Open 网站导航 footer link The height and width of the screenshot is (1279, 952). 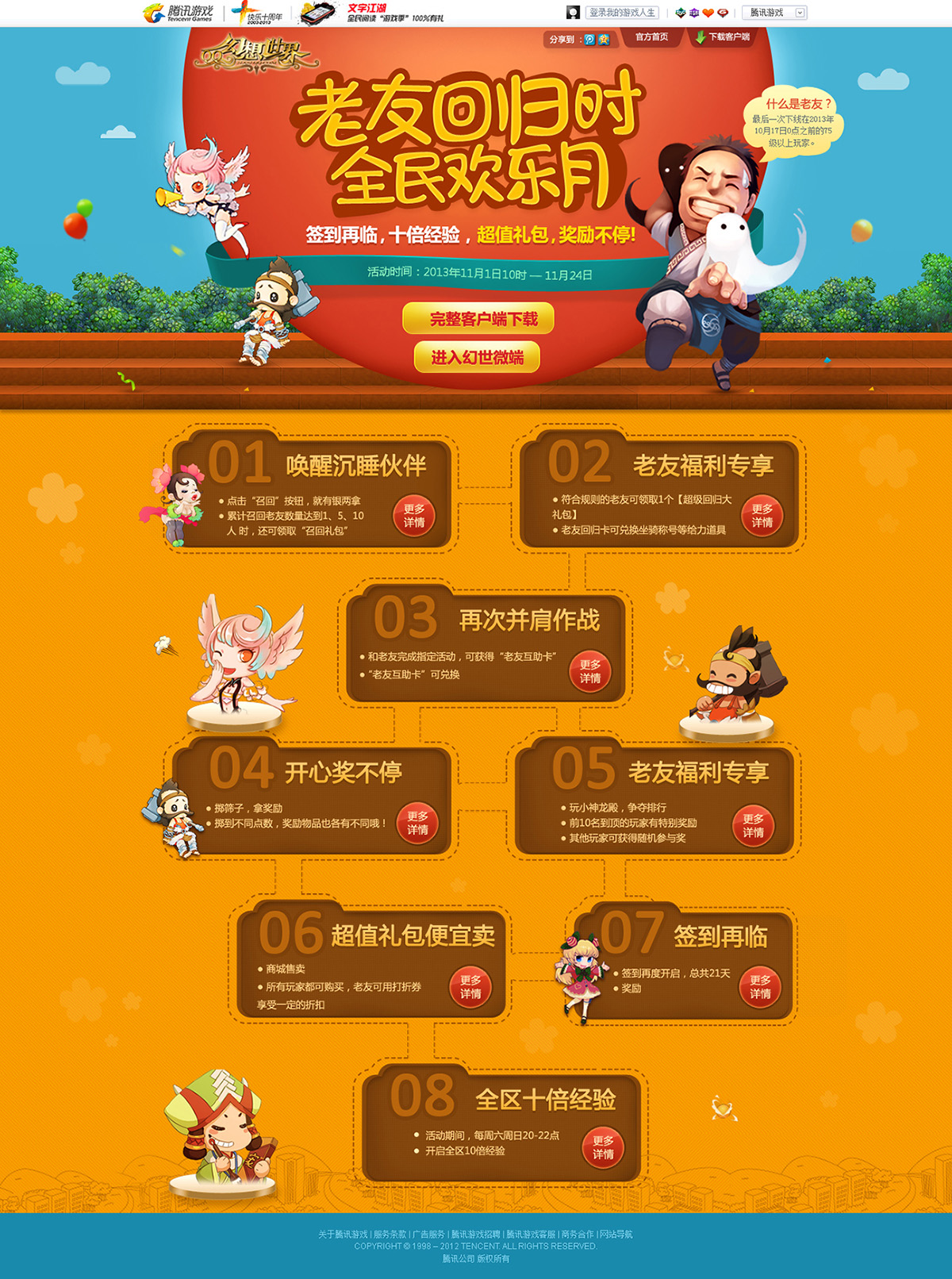pos(616,1235)
